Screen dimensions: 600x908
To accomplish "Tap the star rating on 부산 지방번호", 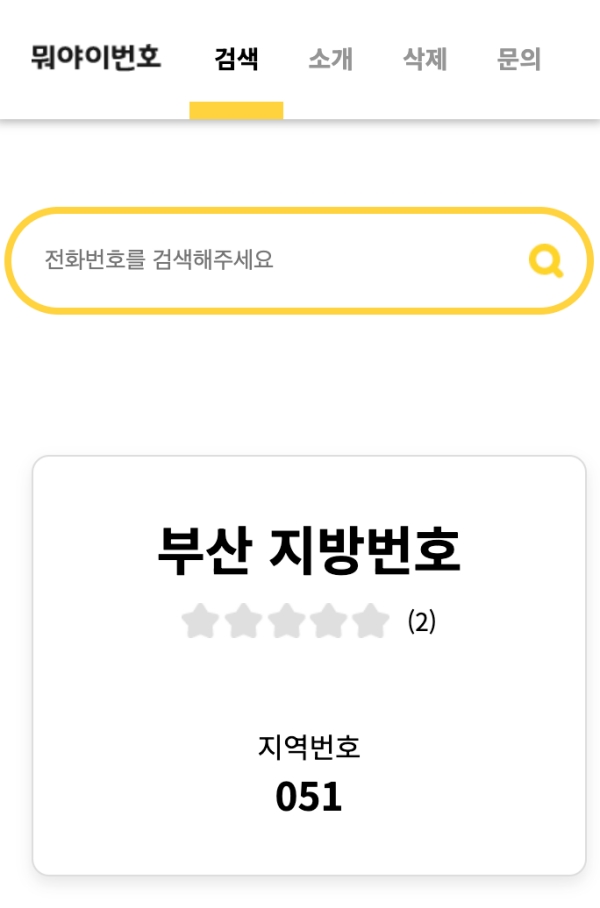I will [286, 621].
